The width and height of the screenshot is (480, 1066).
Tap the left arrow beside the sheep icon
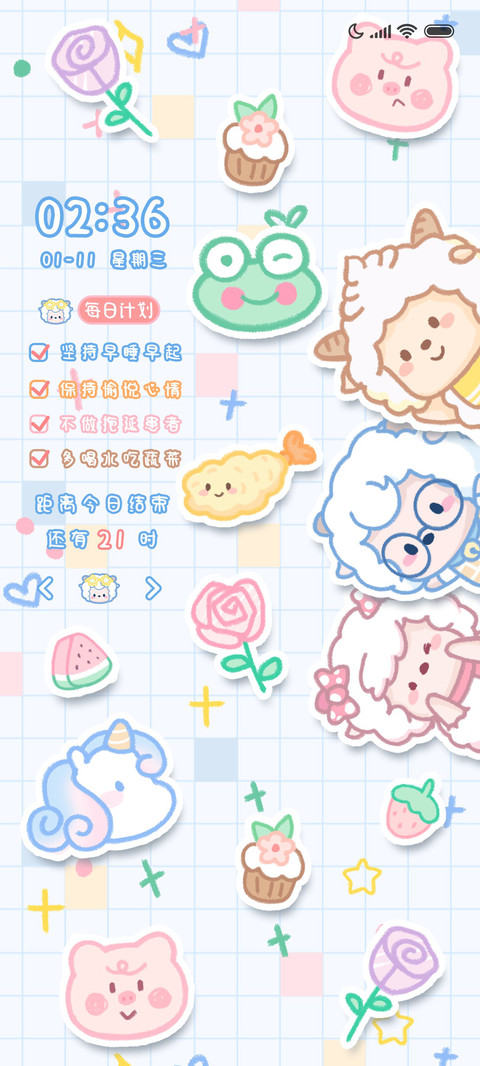coord(46,588)
